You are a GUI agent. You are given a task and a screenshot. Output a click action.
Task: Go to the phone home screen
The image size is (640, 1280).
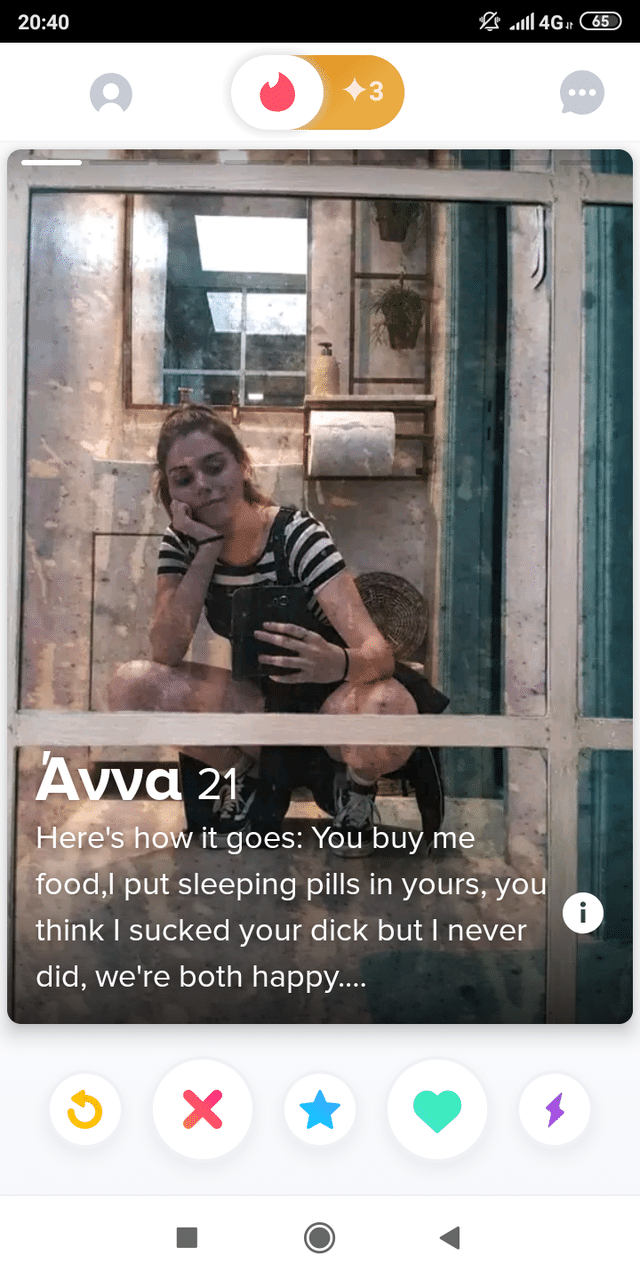(319, 1238)
